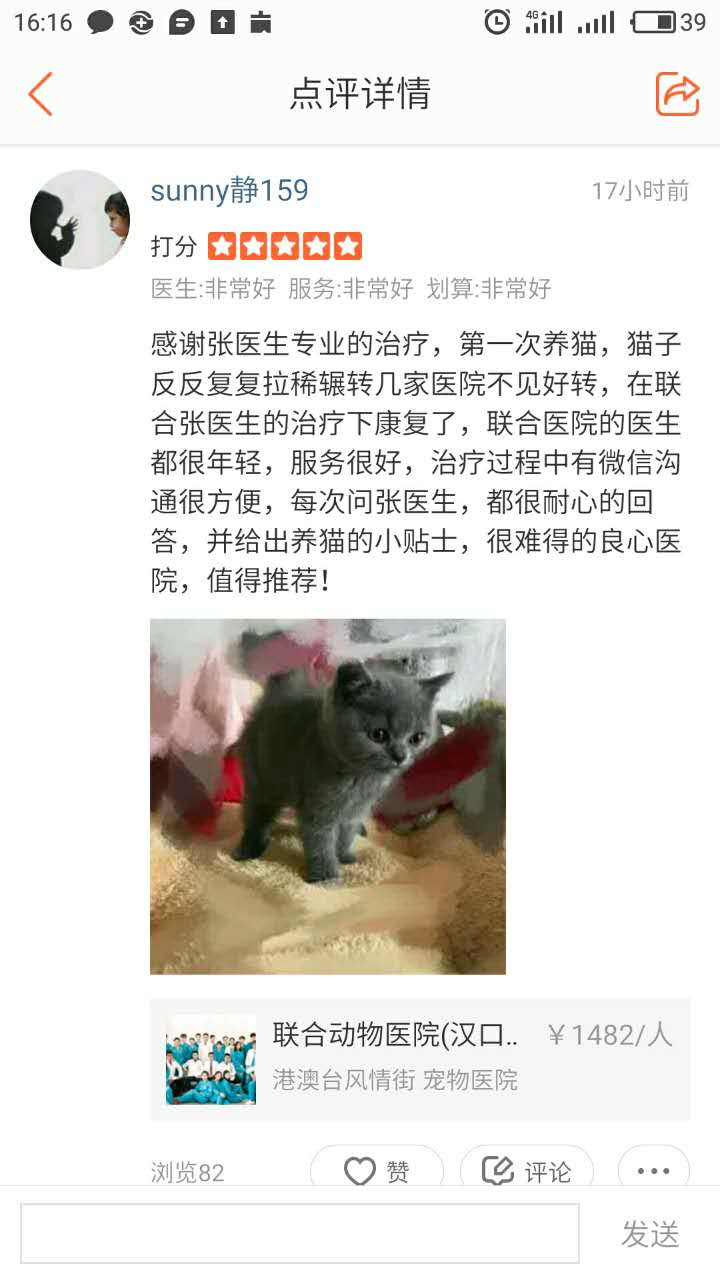Open the profile name sunny静159
The width and height of the screenshot is (720, 1280).
click(x=229, y=190)
